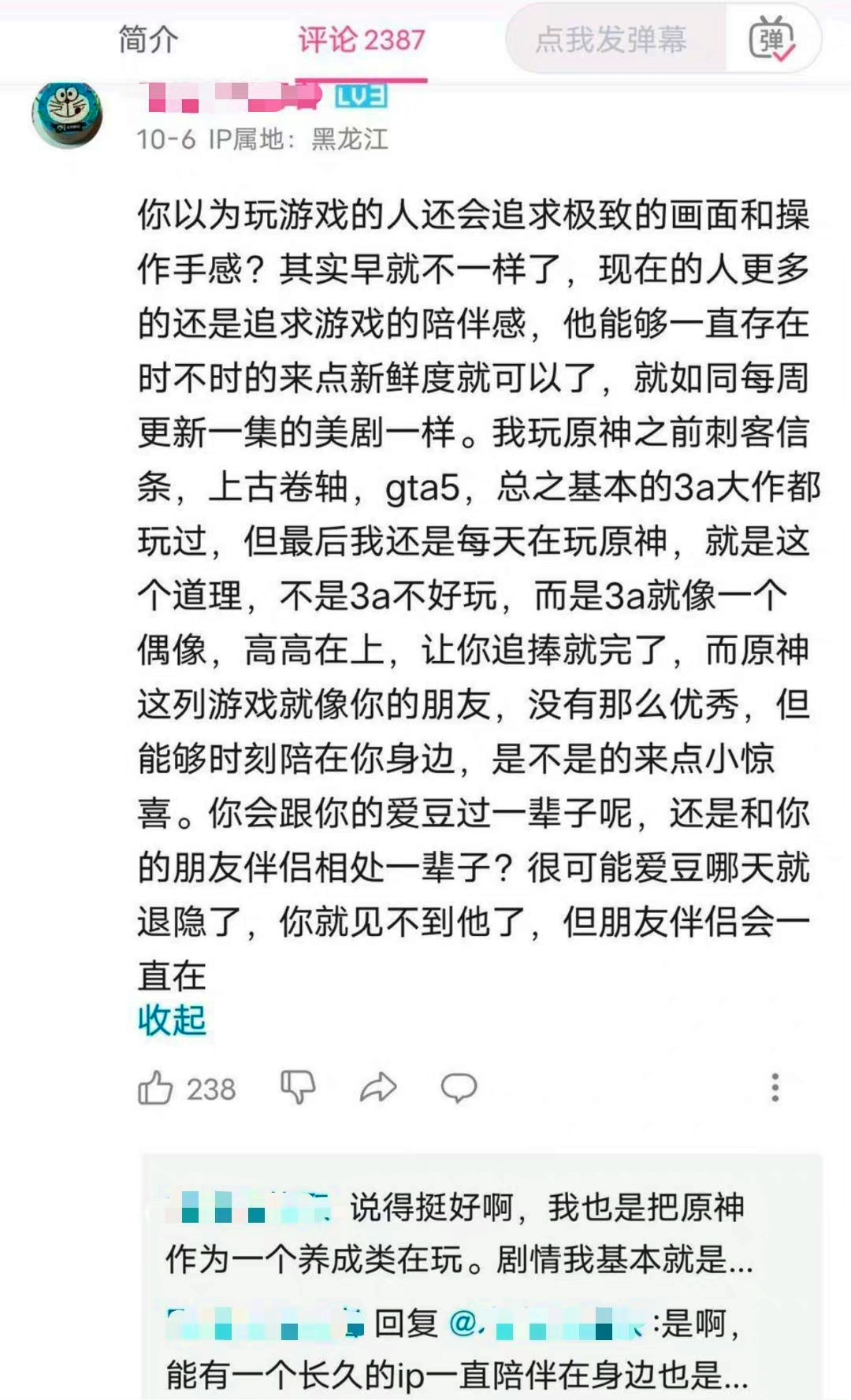Viewport: 851px width, 1400px height.
Task: Collapse the comment with 收起
Action: pos(172,1020)
